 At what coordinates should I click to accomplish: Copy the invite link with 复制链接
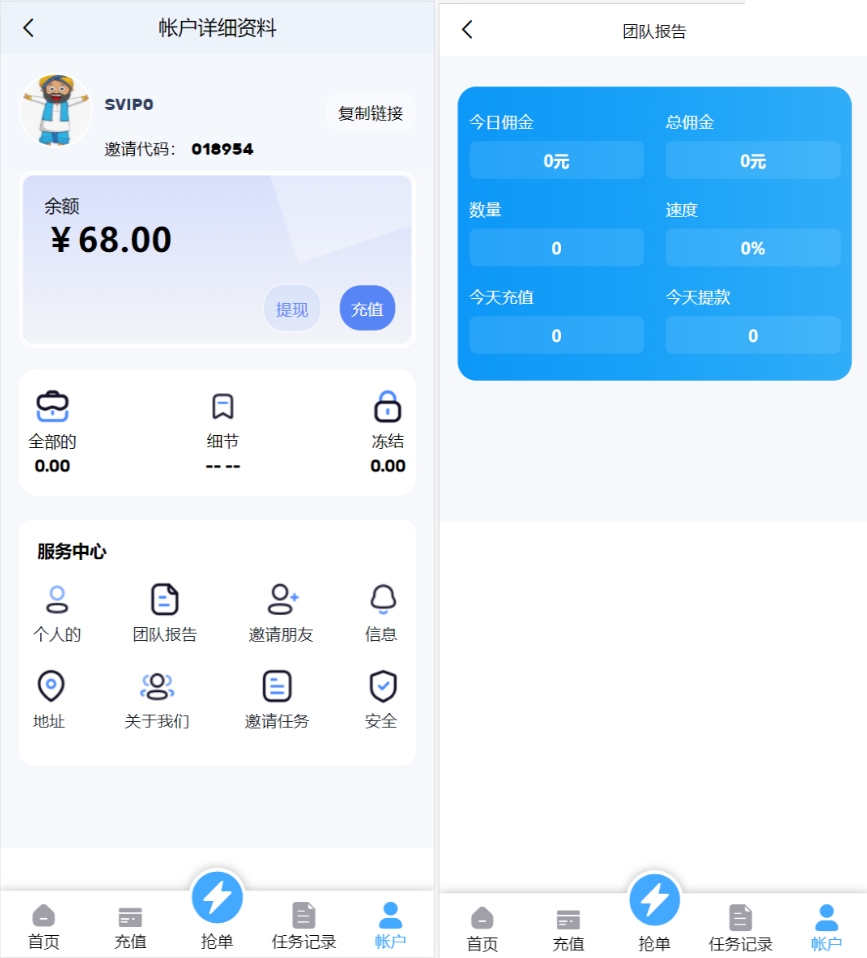tap(370, 113)
